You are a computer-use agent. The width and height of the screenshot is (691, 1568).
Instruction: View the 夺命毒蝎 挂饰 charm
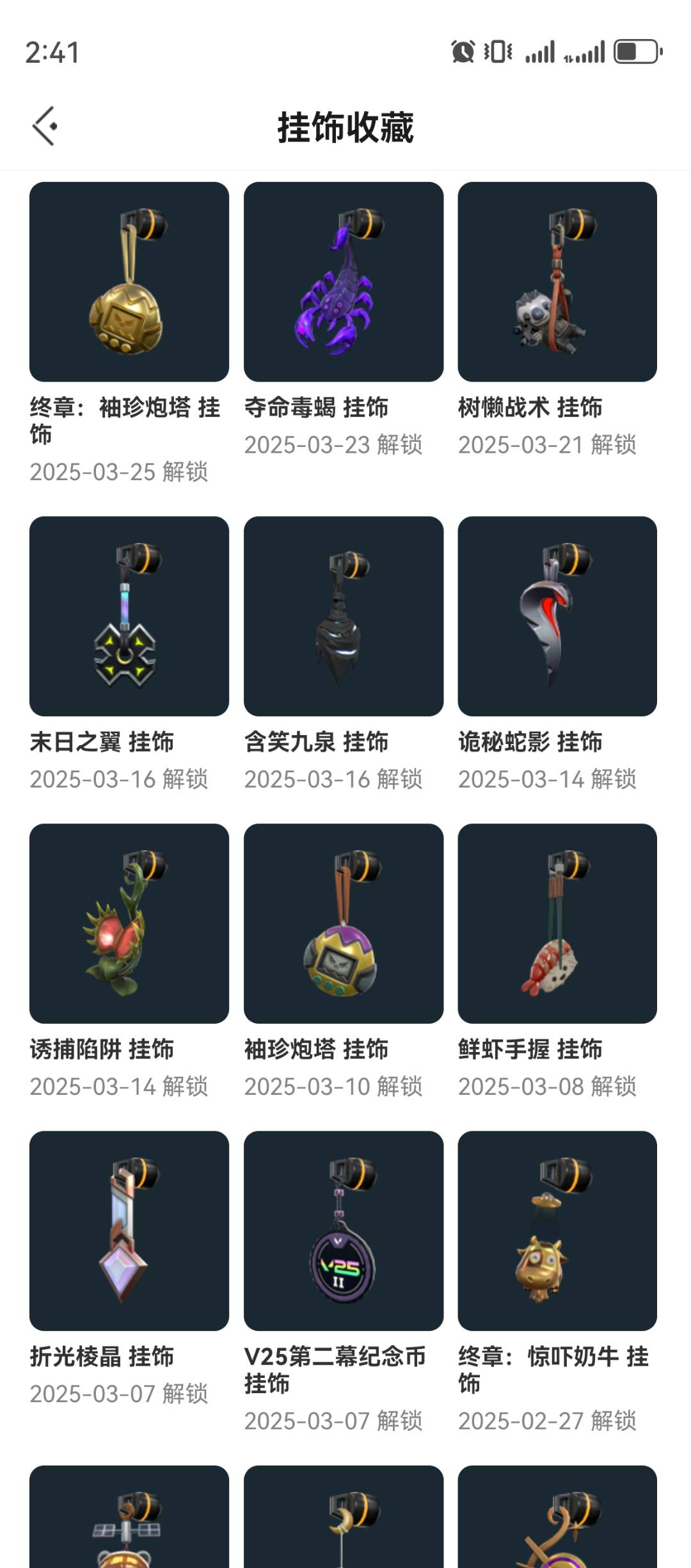(344, 282)
